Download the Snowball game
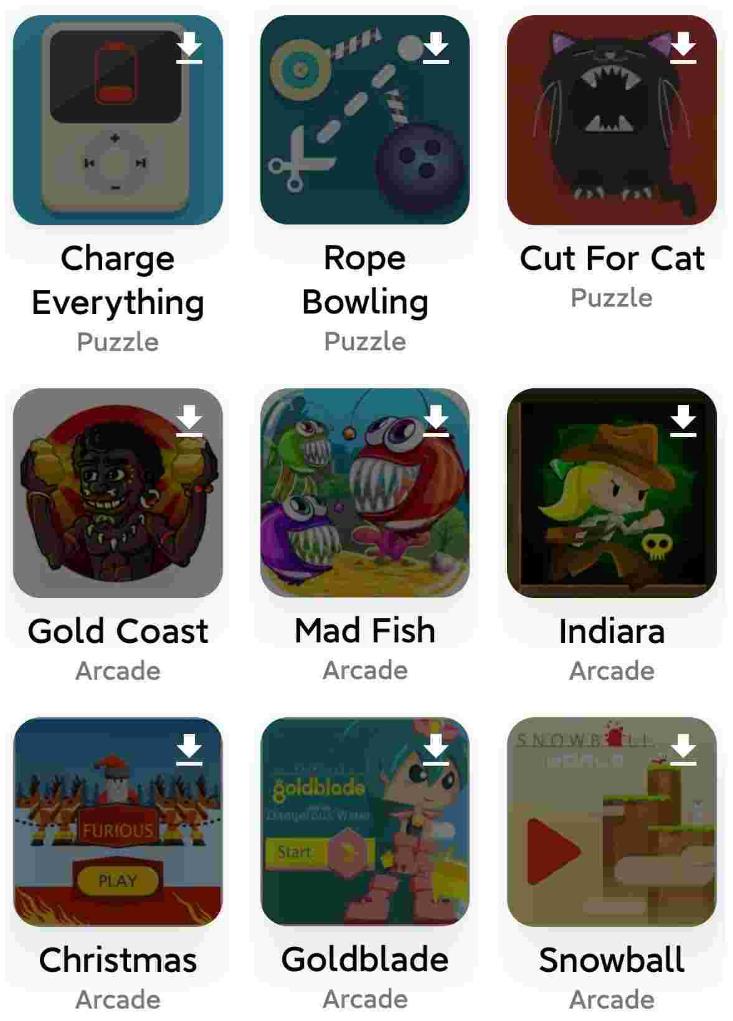This screenshot has height=1021, width=733. 683,750
